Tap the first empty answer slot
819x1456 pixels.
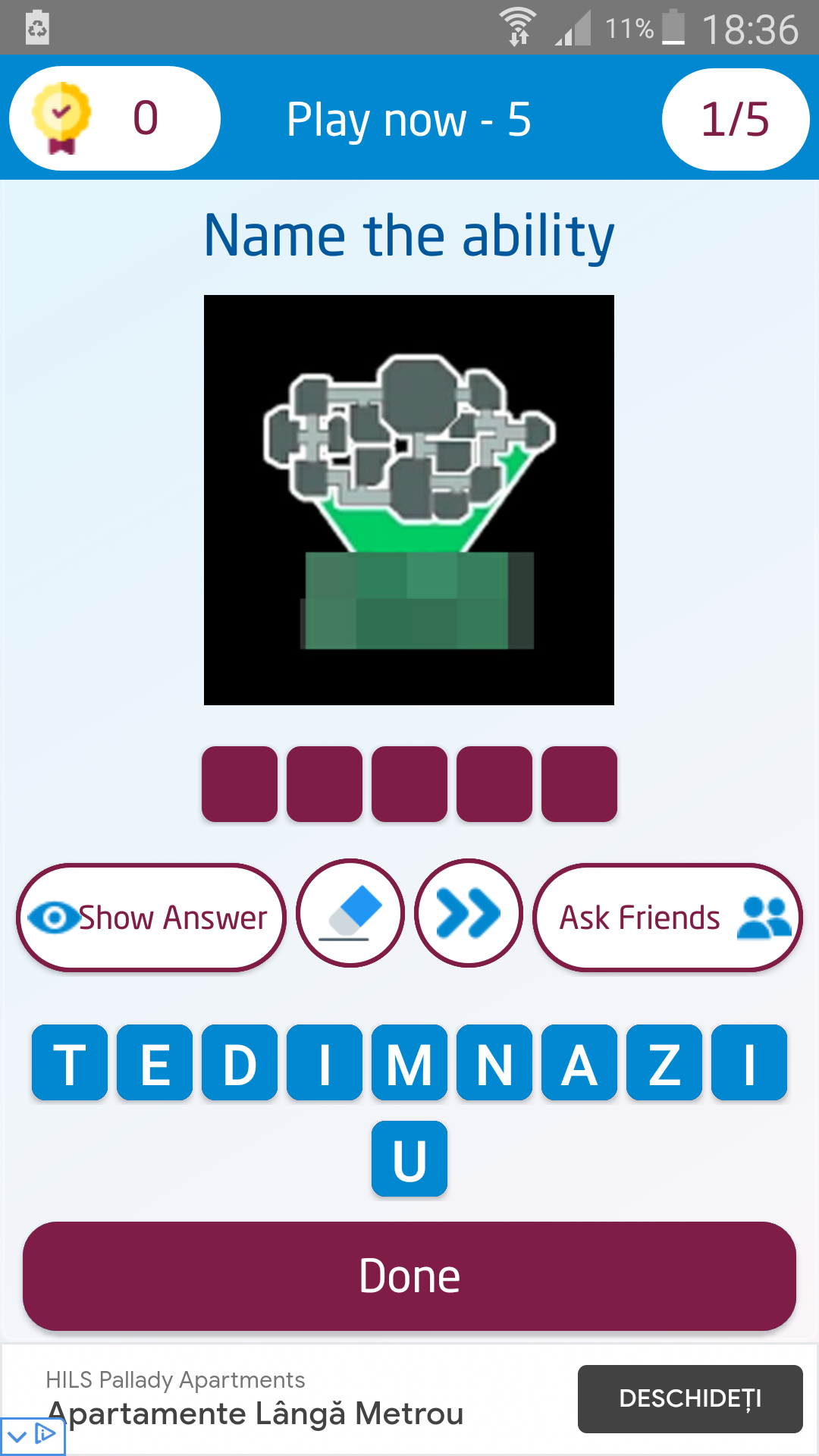[x=240, y=784]
